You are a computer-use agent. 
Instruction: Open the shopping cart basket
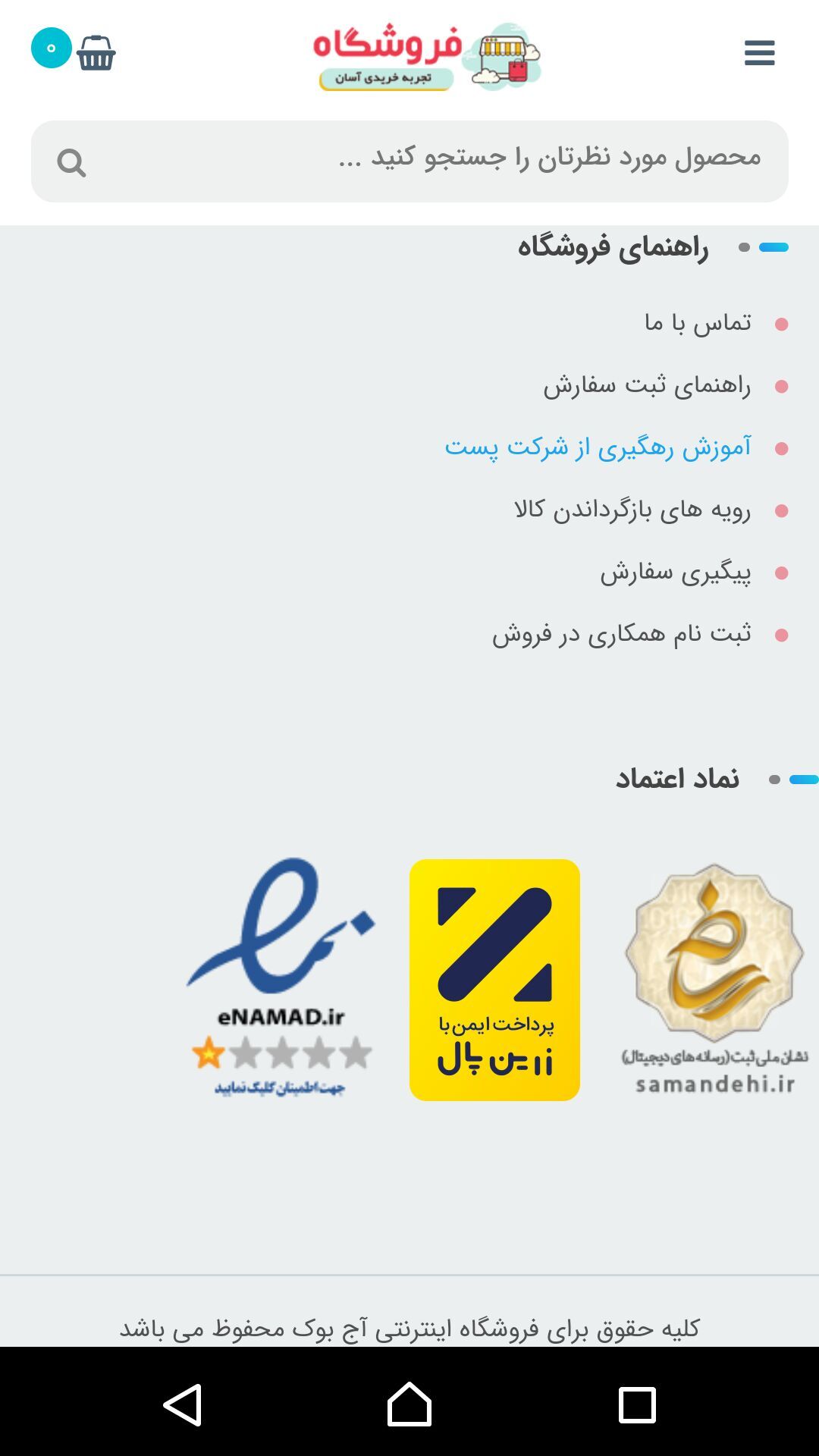coord(96,53)
